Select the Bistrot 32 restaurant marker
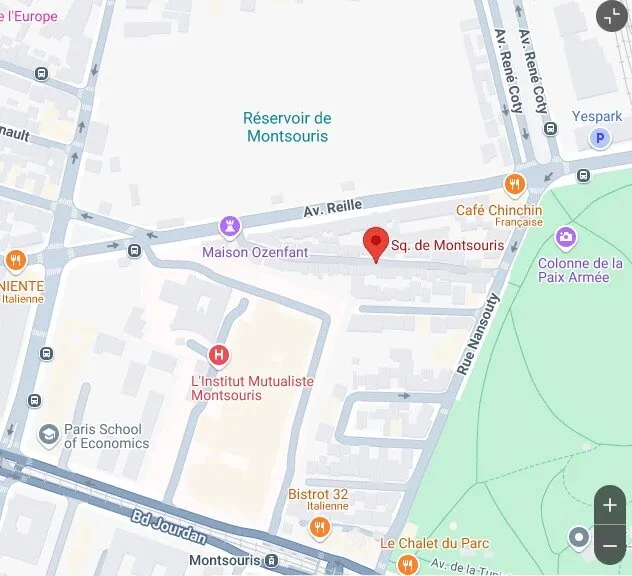 (x=319, y=526)
